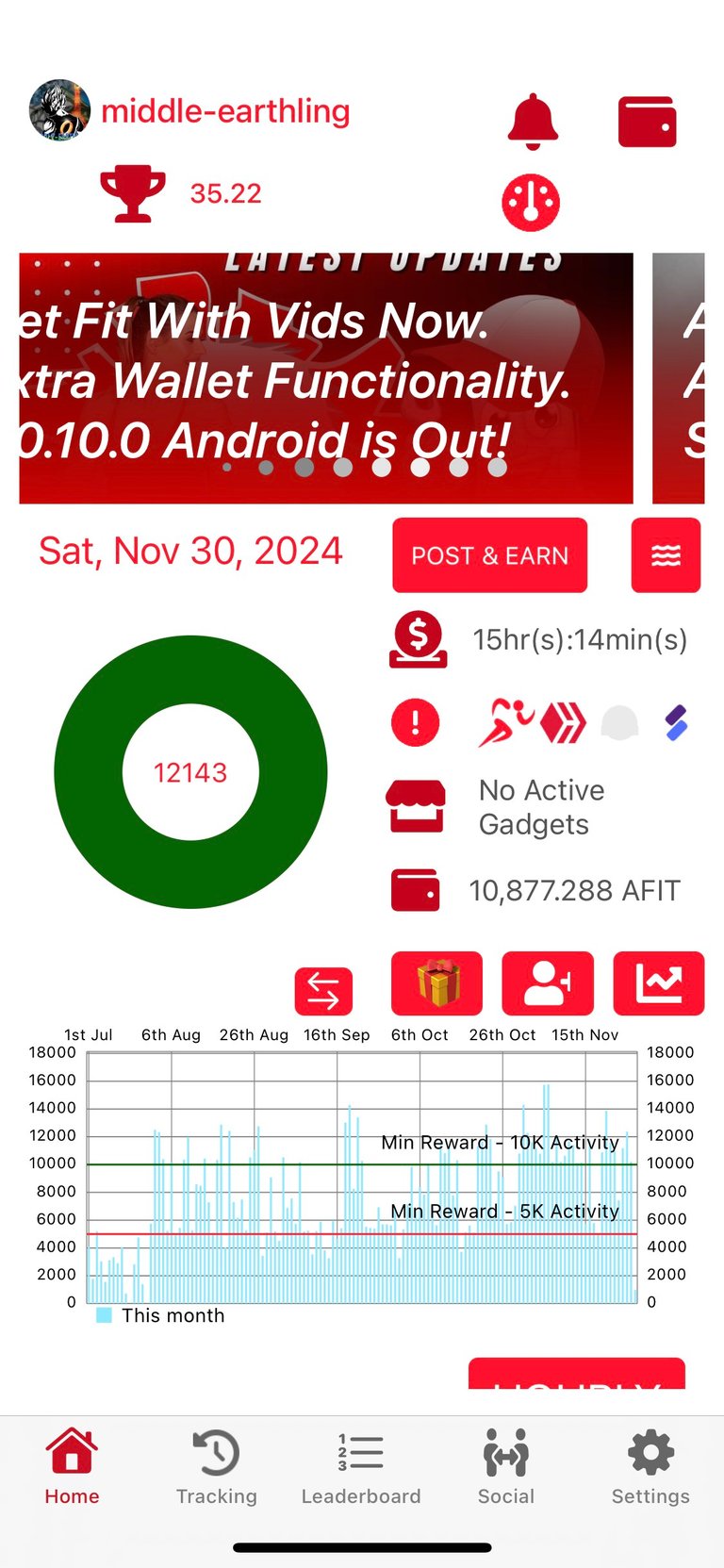Tap the payout timer dollar icon
The height and width of the screenshot is (1568, 724).
point(418,639)
